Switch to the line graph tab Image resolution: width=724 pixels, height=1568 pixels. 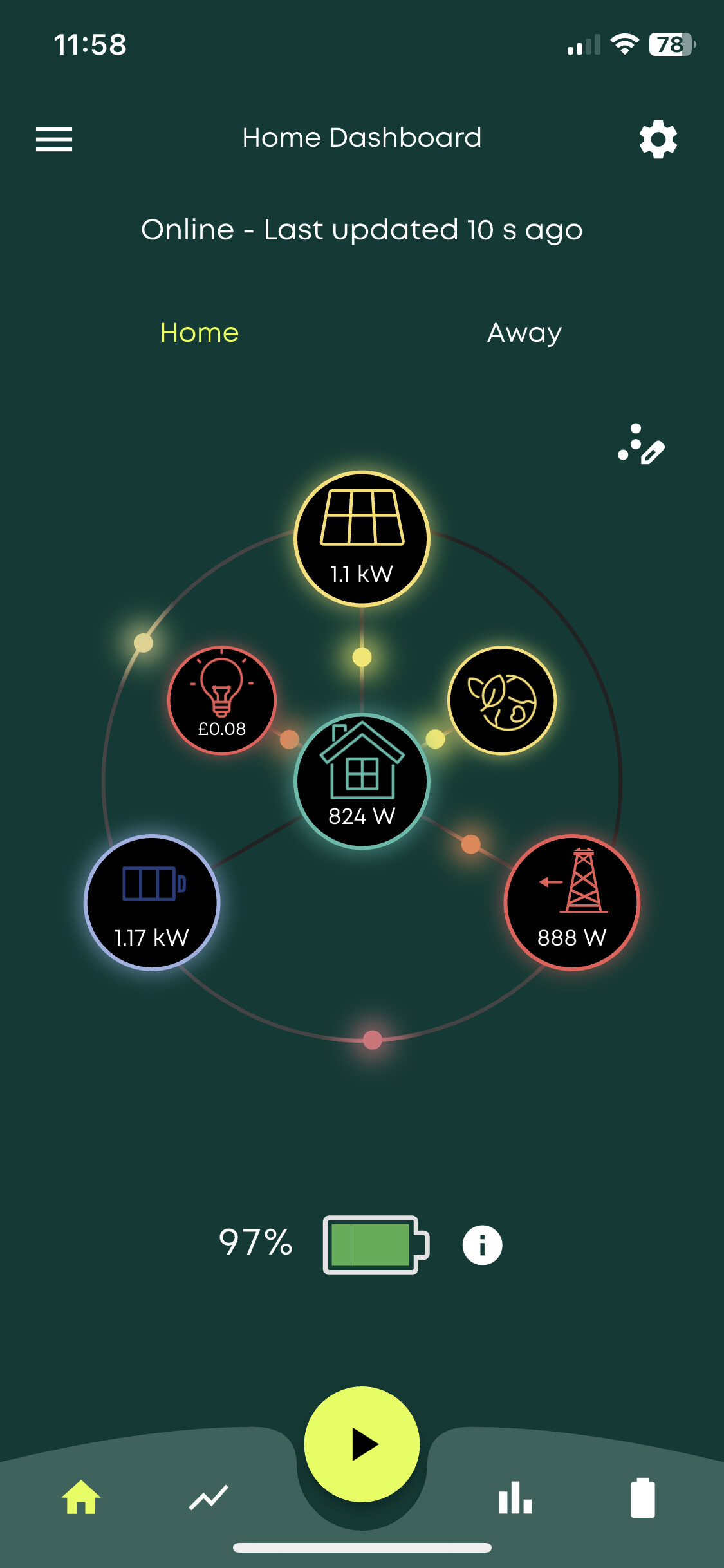(209, 1497)
